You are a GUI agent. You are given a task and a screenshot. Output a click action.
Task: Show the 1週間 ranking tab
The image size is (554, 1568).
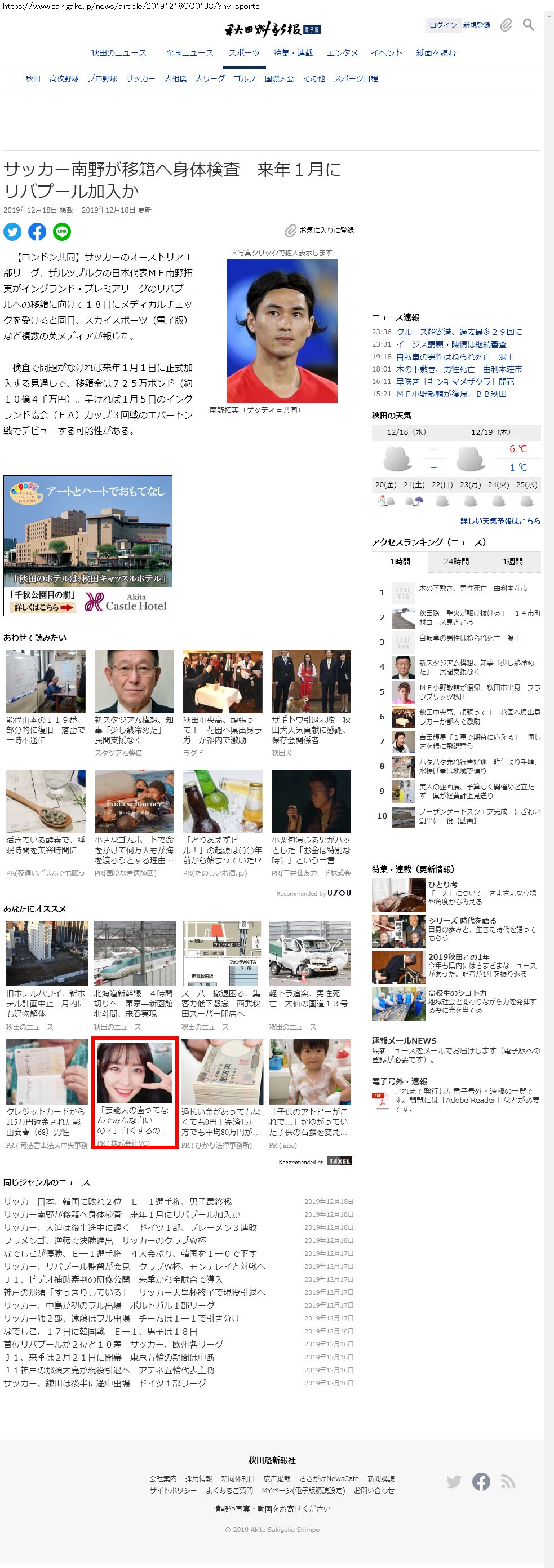click(512, 561)
